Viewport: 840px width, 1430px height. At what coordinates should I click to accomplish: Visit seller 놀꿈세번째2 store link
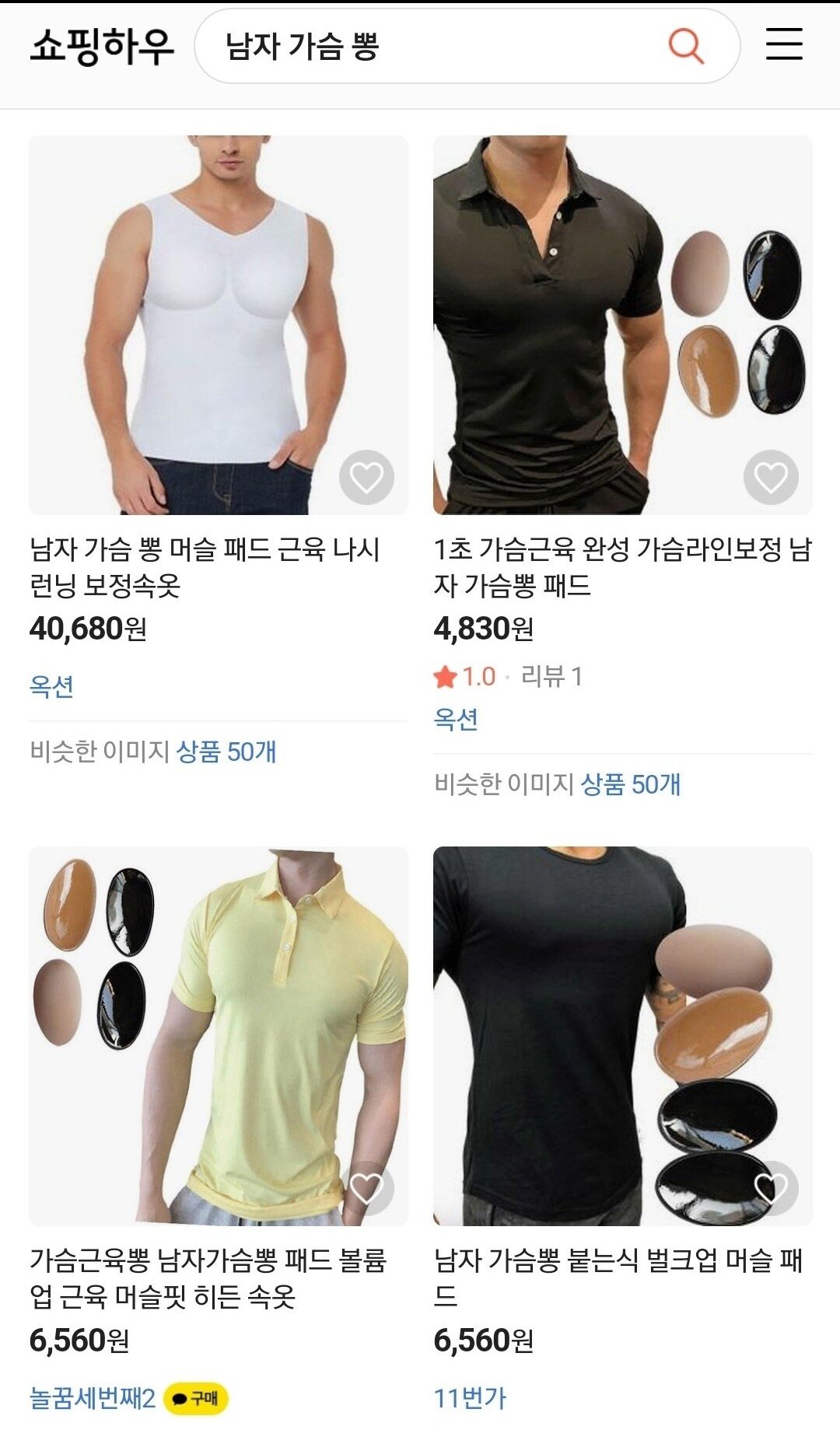[x=93, y=1398]
